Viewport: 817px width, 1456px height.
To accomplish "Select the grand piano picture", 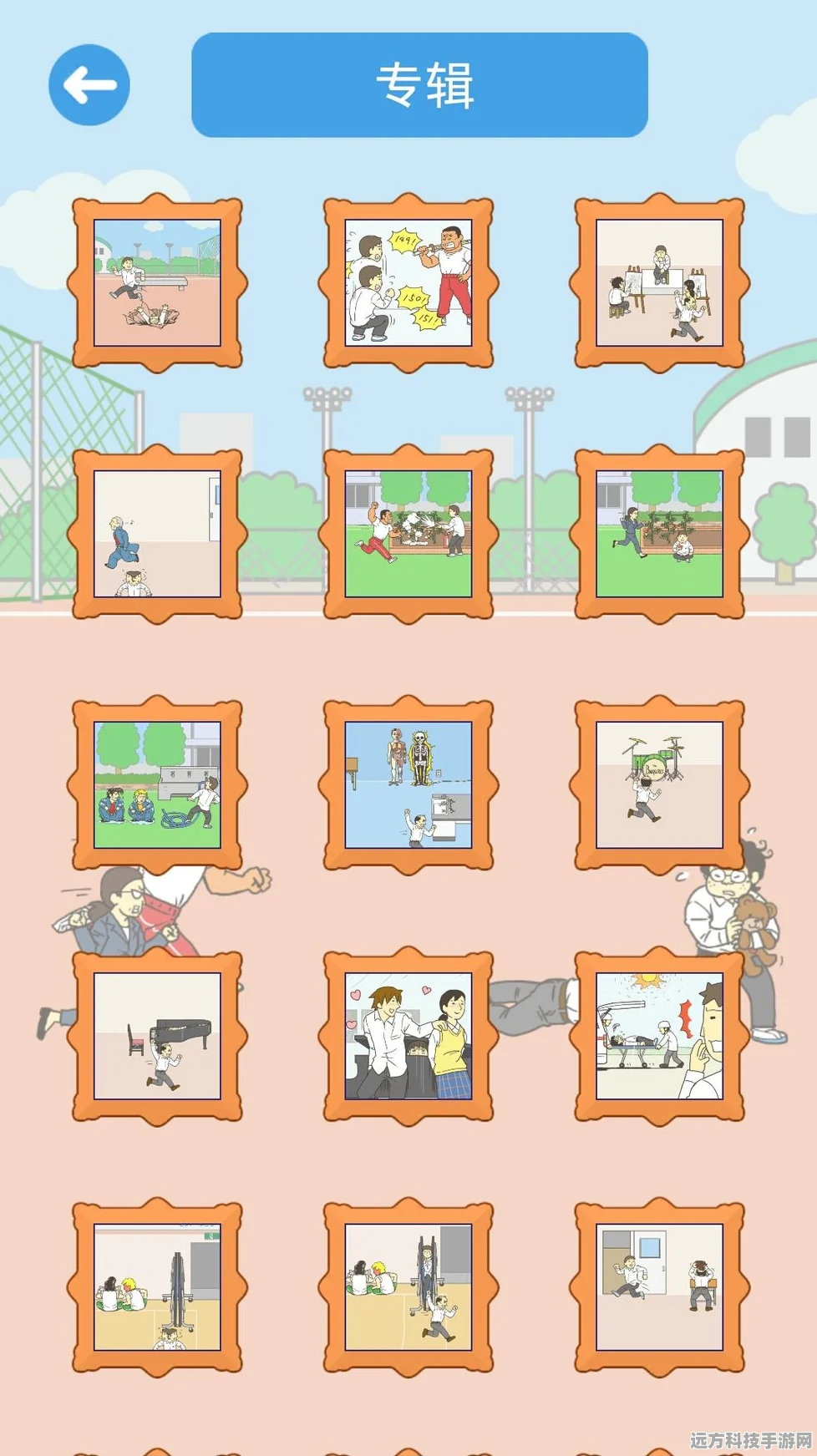I will (x=157, y=1036).
